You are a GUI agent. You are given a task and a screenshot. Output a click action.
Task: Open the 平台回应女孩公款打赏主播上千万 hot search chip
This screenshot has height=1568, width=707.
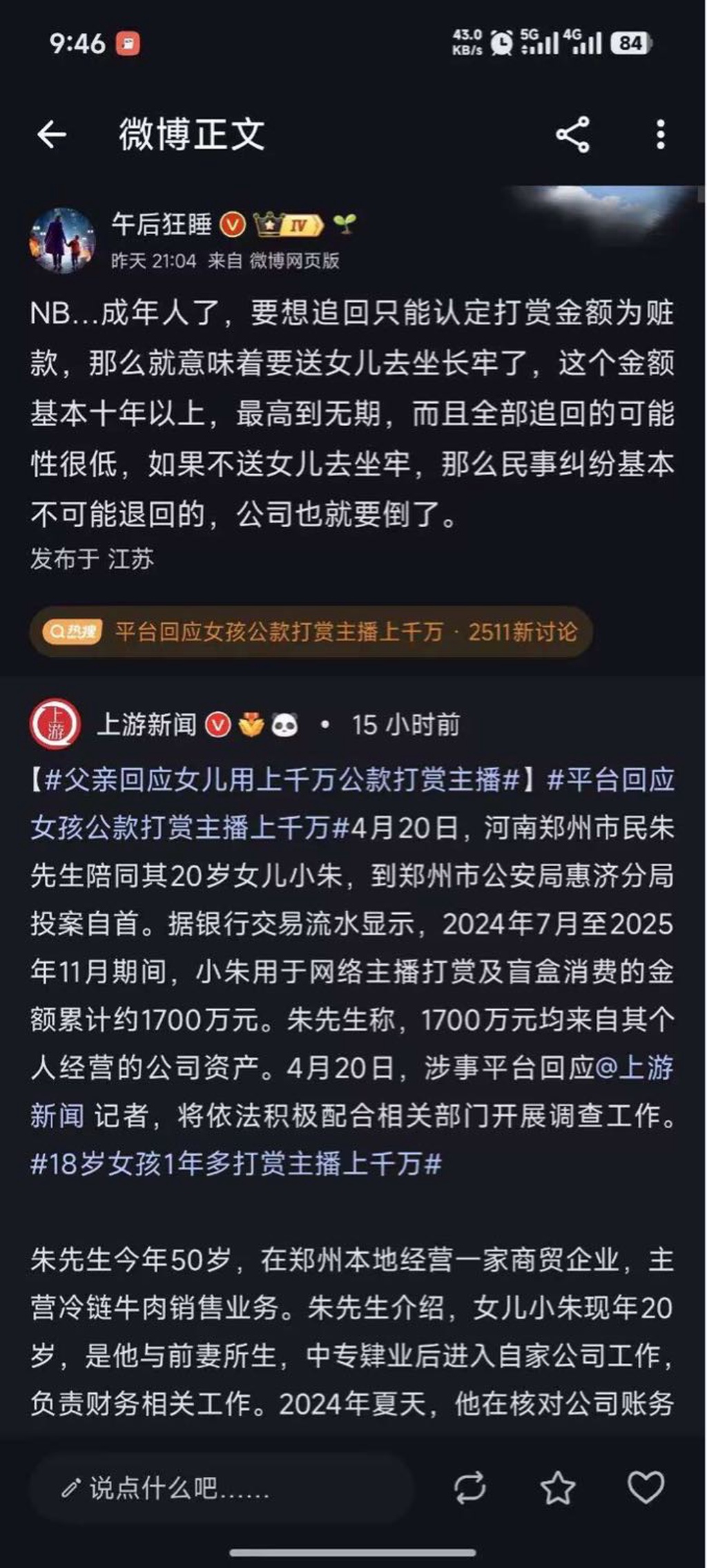pyautogui.click(x=311, y=631)
